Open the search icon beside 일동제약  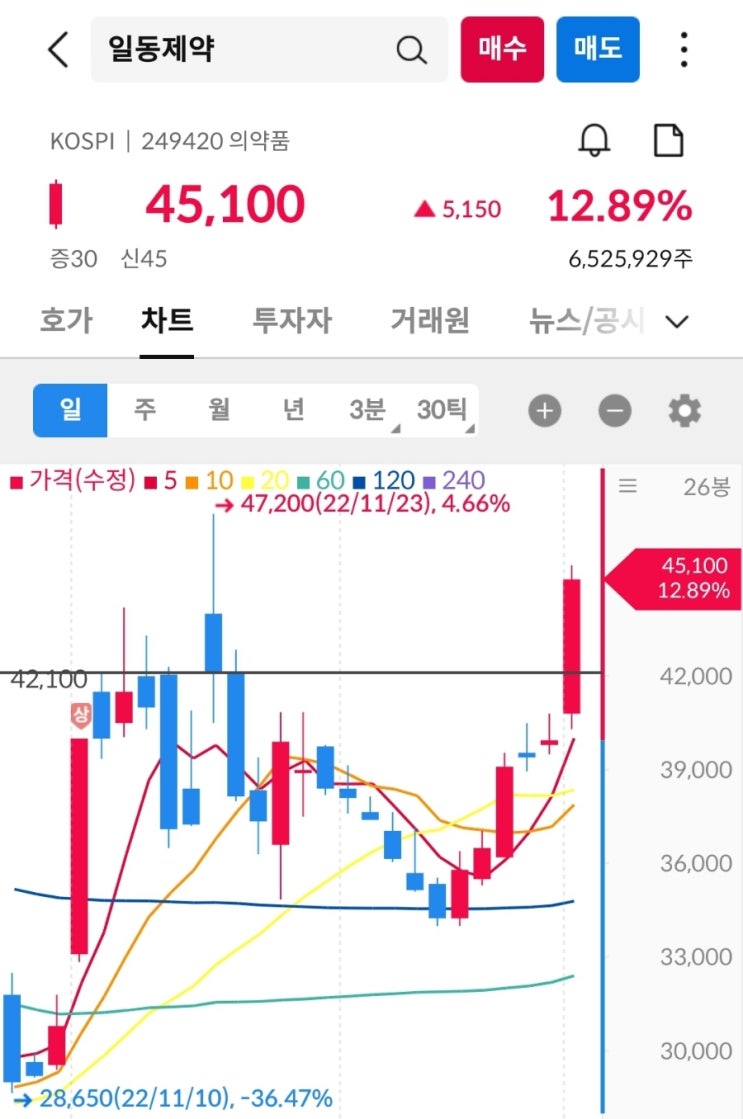coord(410,49)
